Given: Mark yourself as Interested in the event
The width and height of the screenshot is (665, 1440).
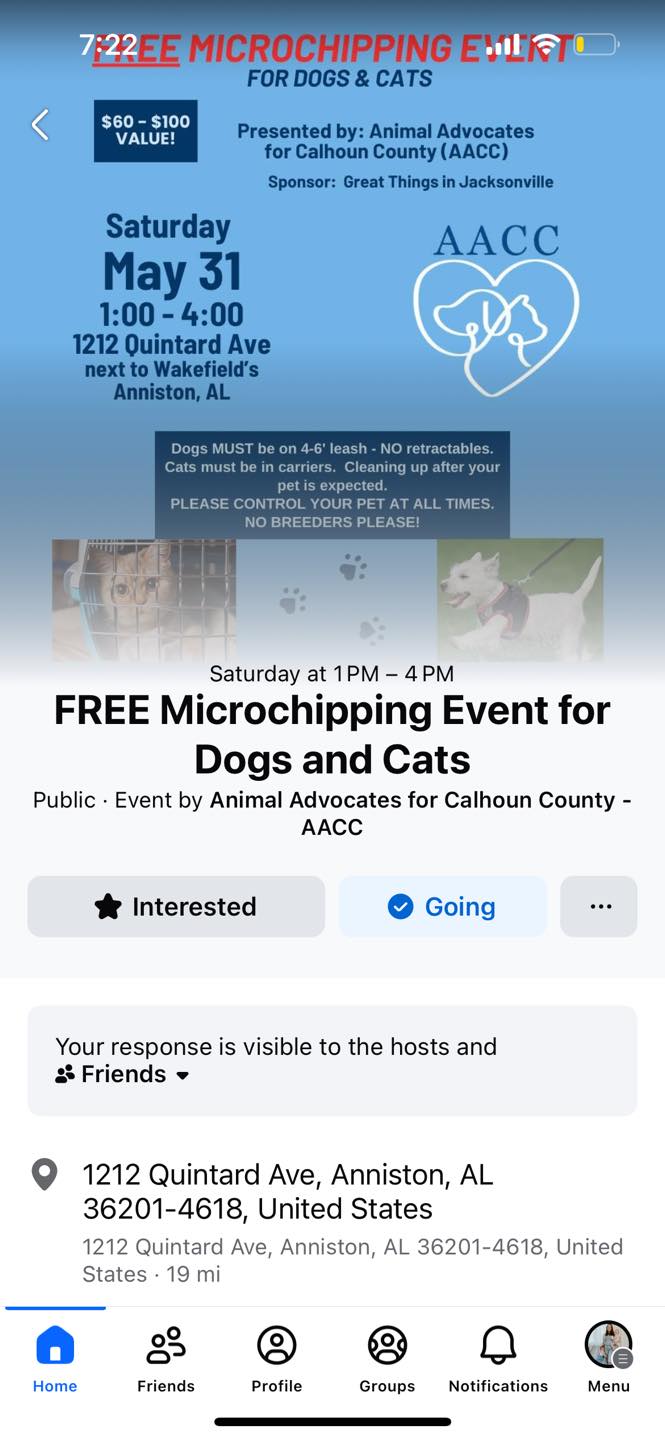Looking at the screenshot, I should [x=176, y=907].
